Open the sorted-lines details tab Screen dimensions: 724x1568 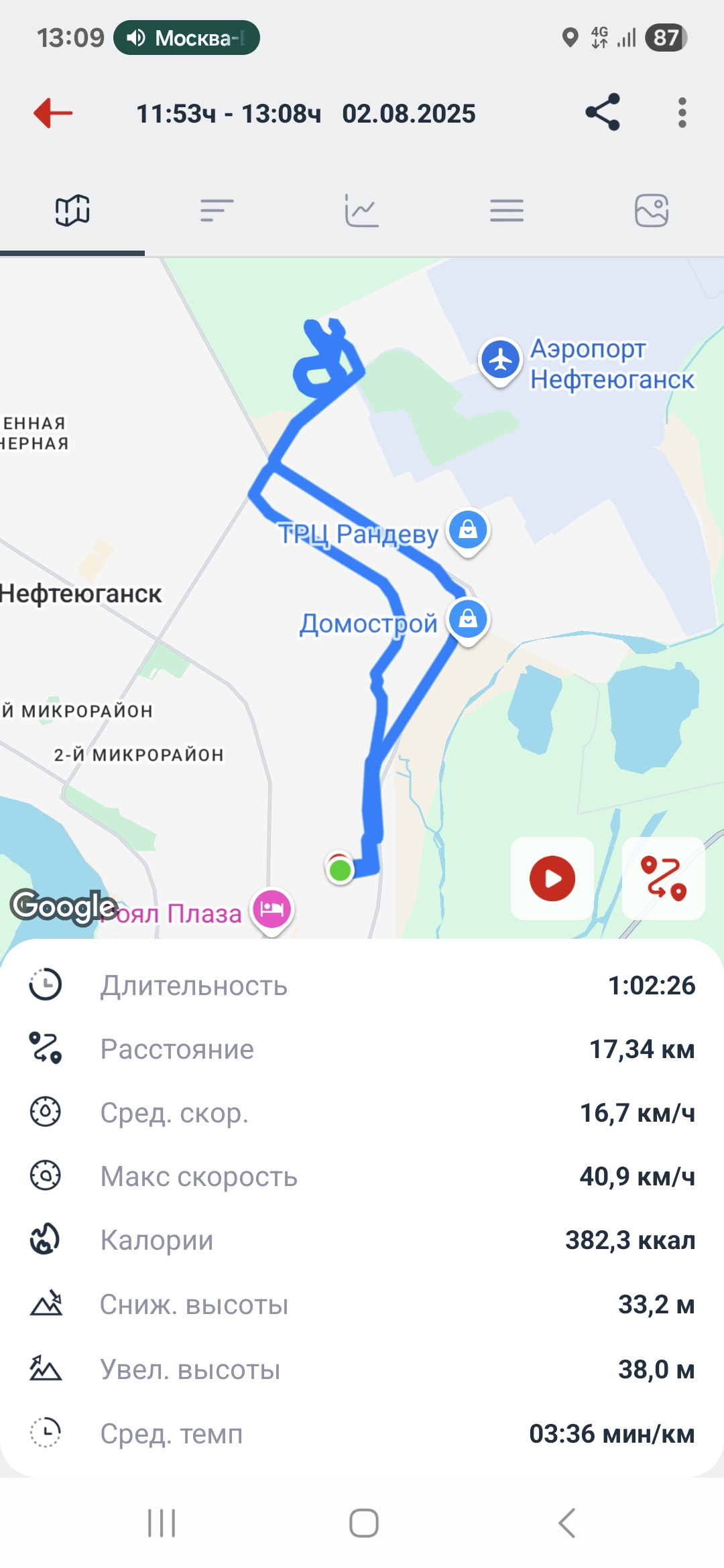tap(217, 210)
